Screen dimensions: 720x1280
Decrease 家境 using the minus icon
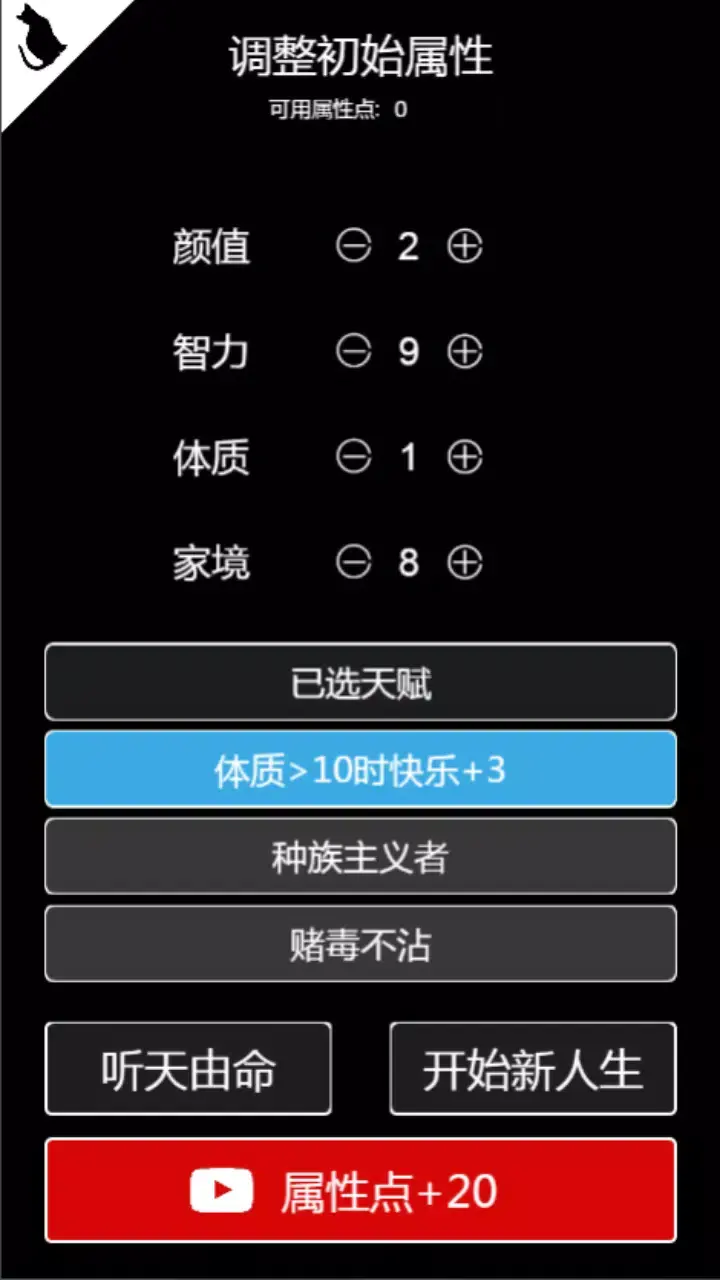point(352,563)
